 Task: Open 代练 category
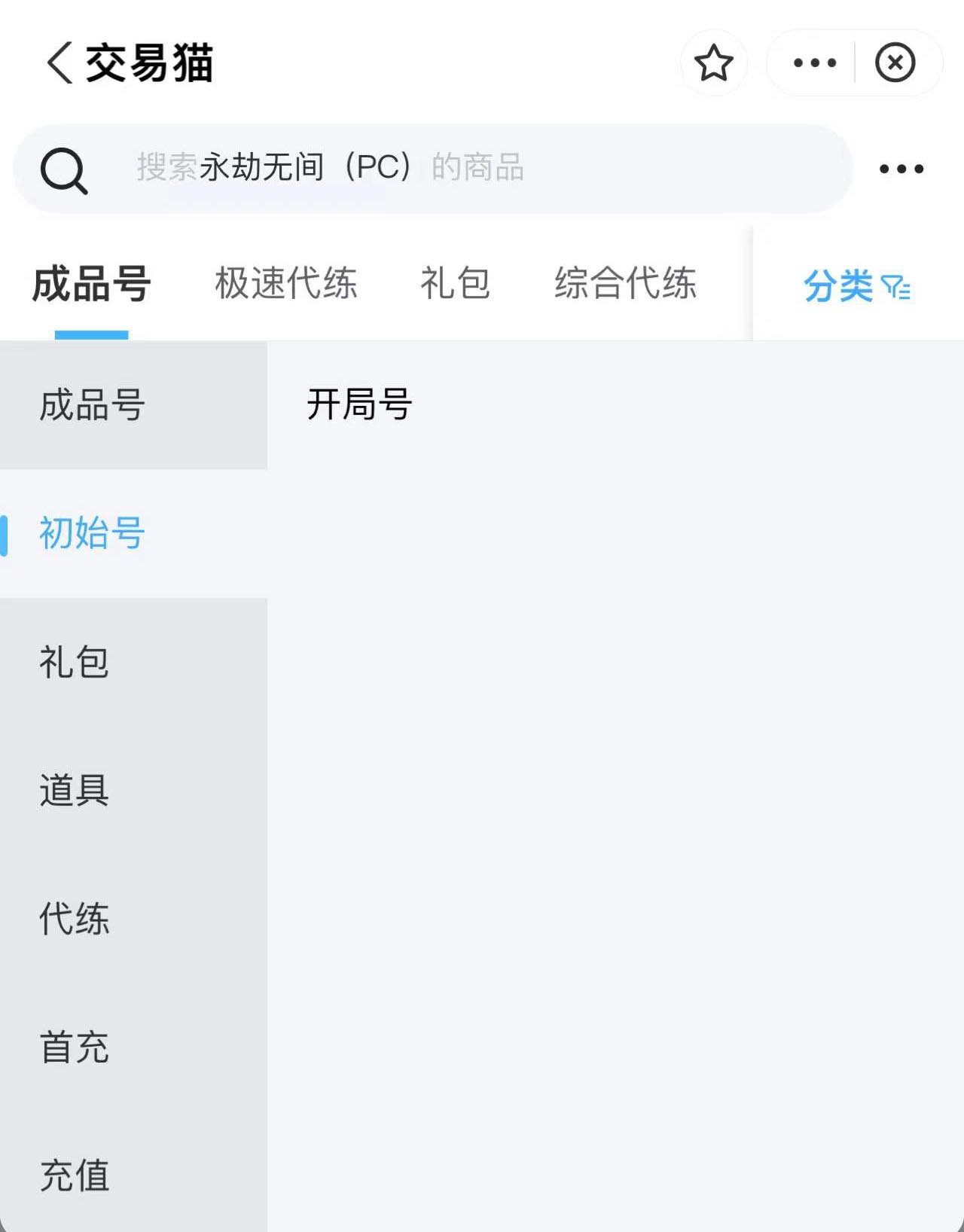[74, 919]
